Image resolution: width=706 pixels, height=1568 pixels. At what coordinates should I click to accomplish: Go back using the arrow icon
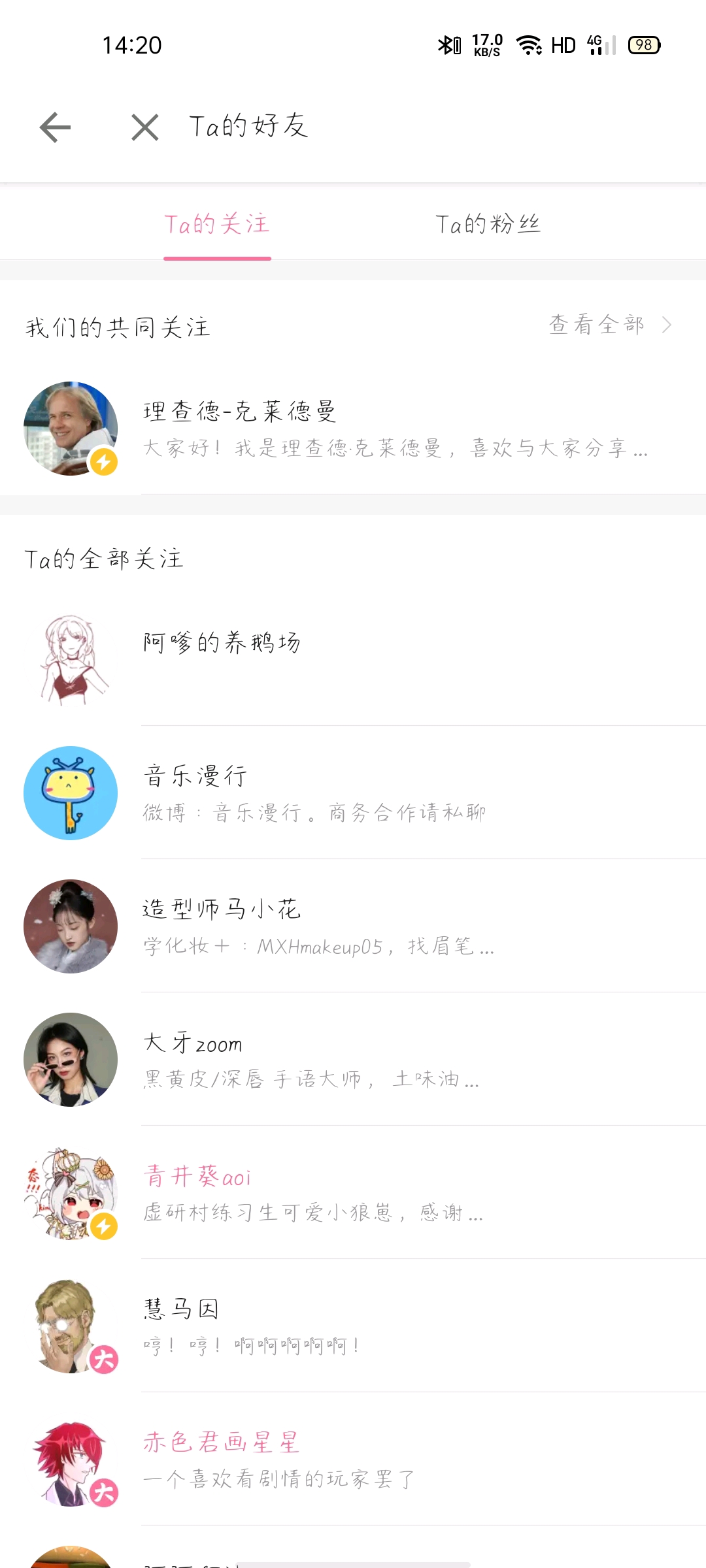[56, 127]
